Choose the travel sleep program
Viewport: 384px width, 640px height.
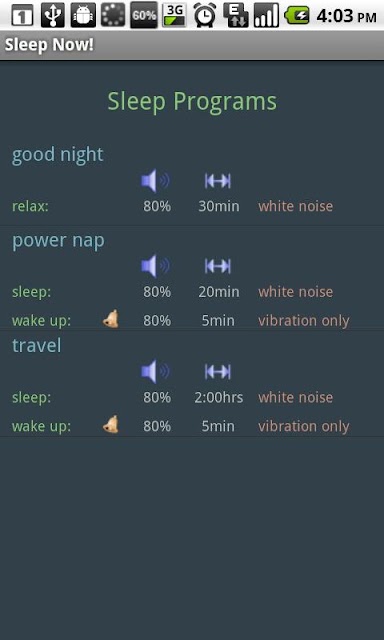click(192, 382)
